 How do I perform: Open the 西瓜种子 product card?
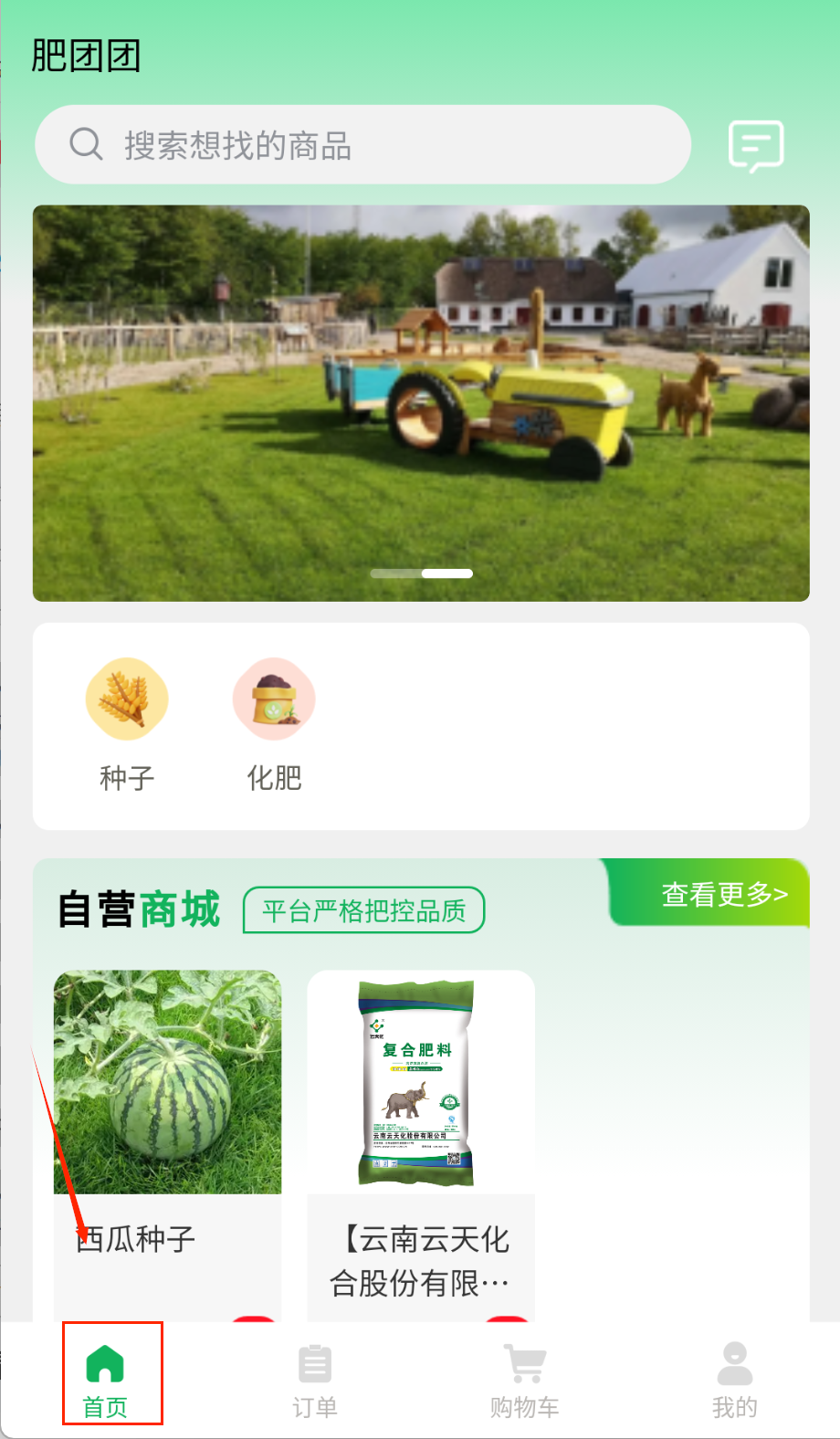[x=168, y=1114]
